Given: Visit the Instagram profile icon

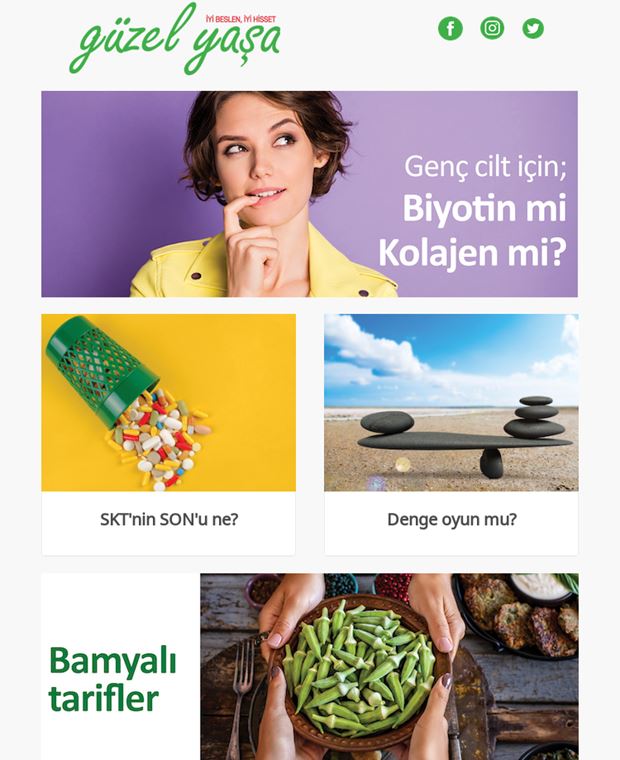Looking at the screenshot, I should (492, 28).
